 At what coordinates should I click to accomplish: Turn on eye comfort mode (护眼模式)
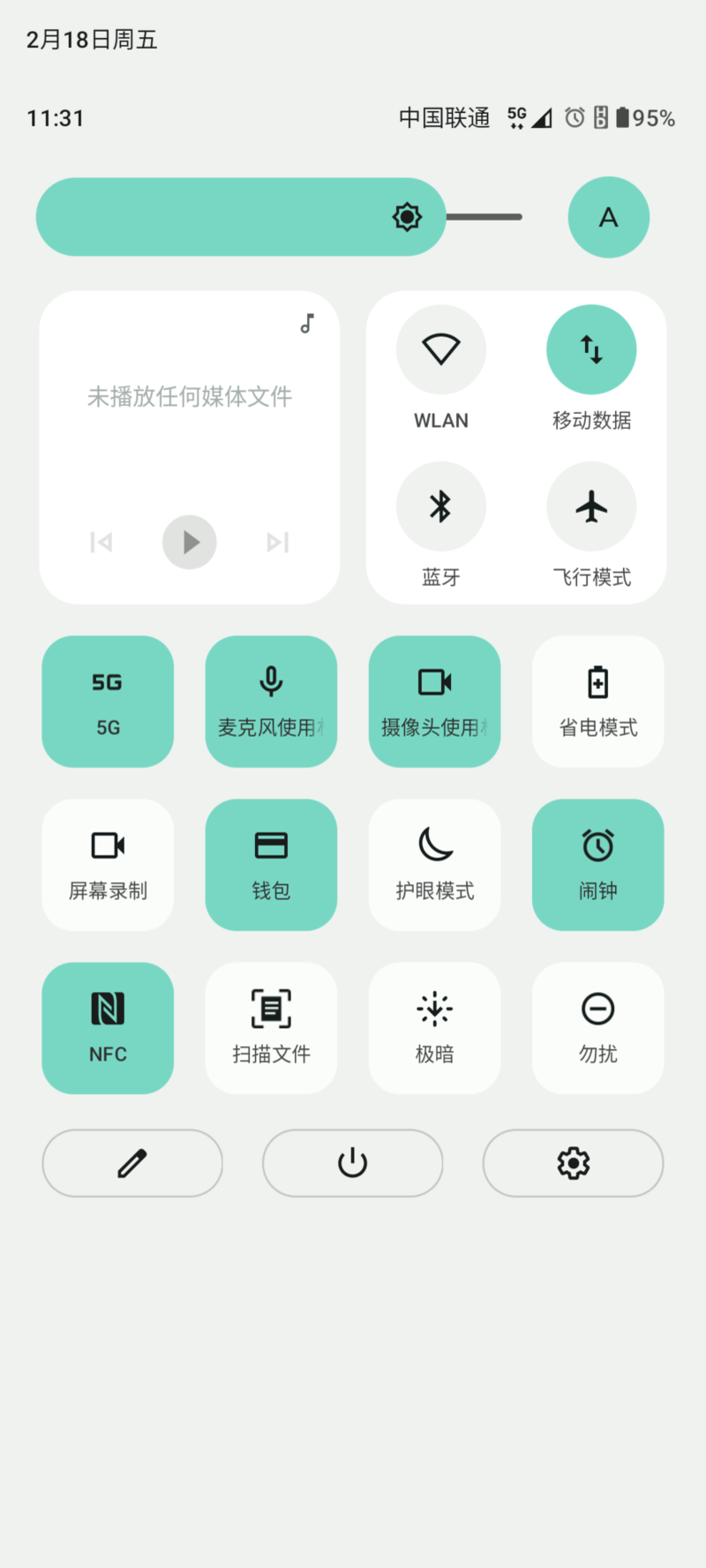pos(434,865)
